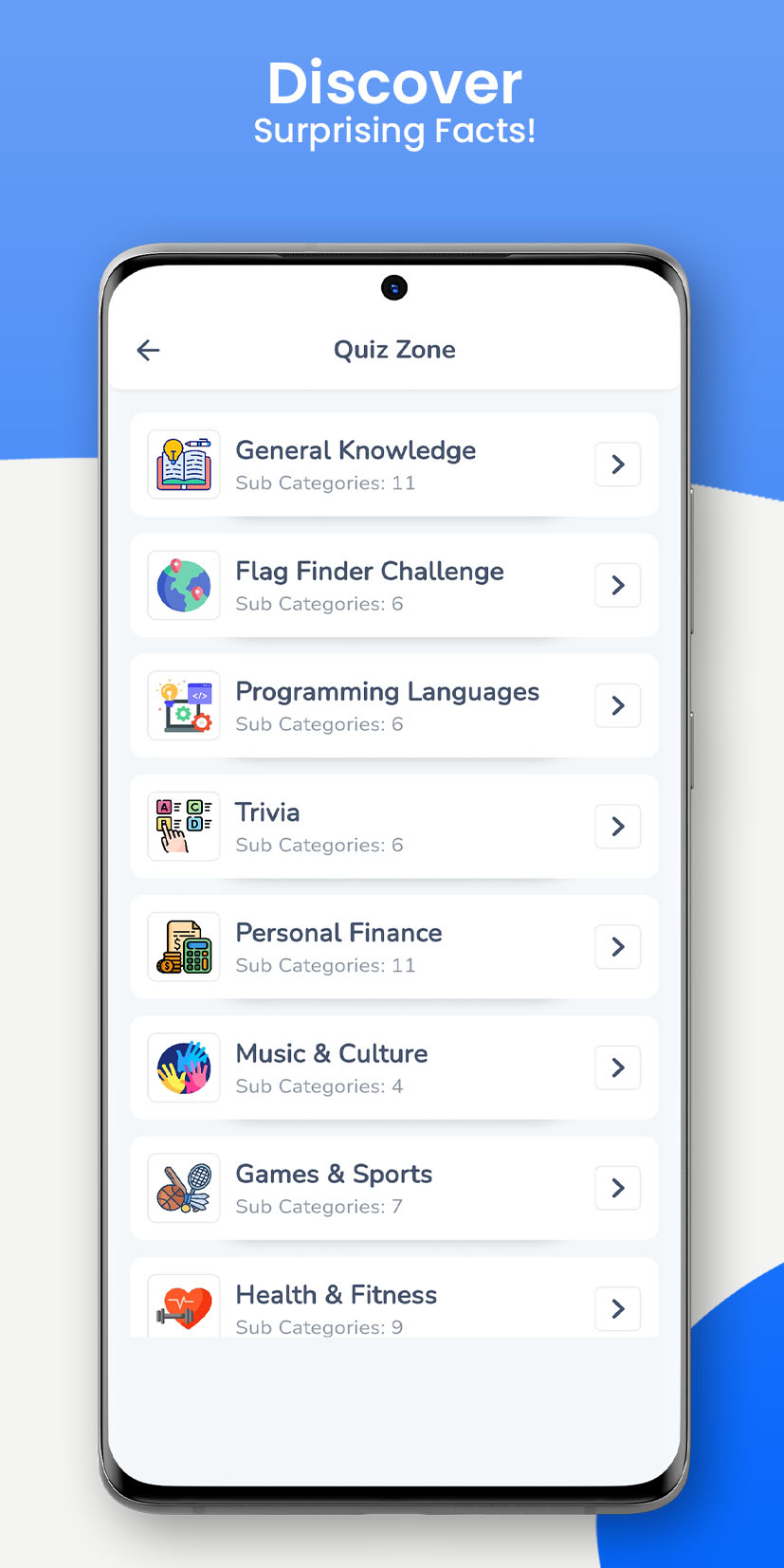784x1568 pixels.
Task: Click the Trivia category label text
Action: [267, 812]
